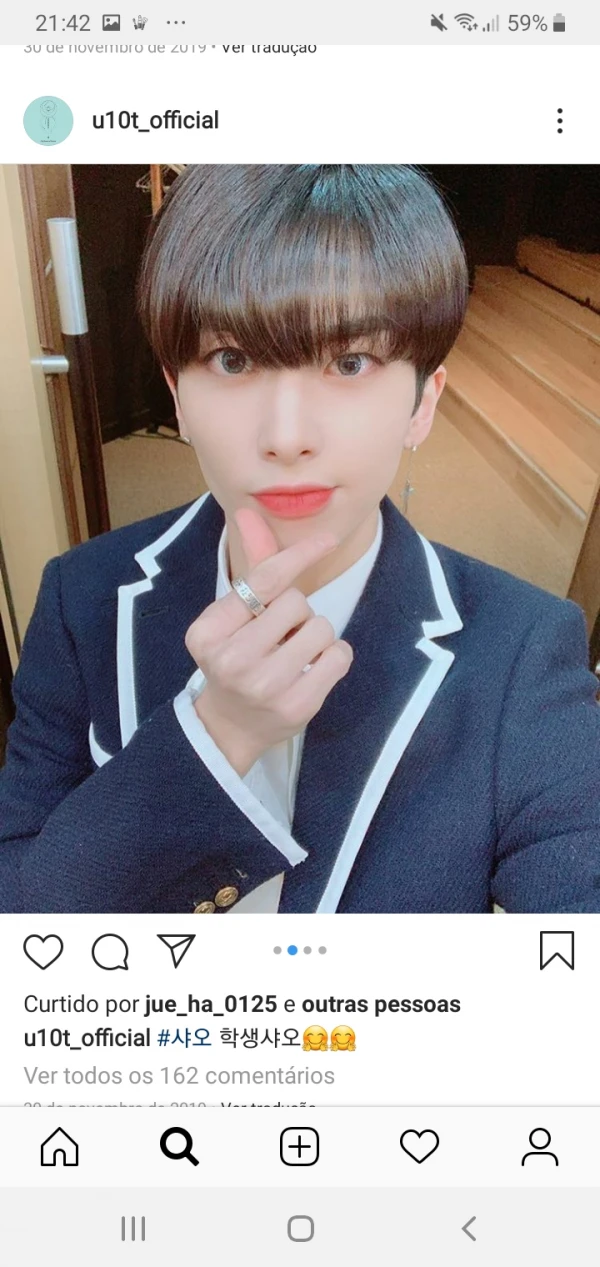Save this post with the bookmark
Viewport: 600px width, 1267px height.
(556, 951)
